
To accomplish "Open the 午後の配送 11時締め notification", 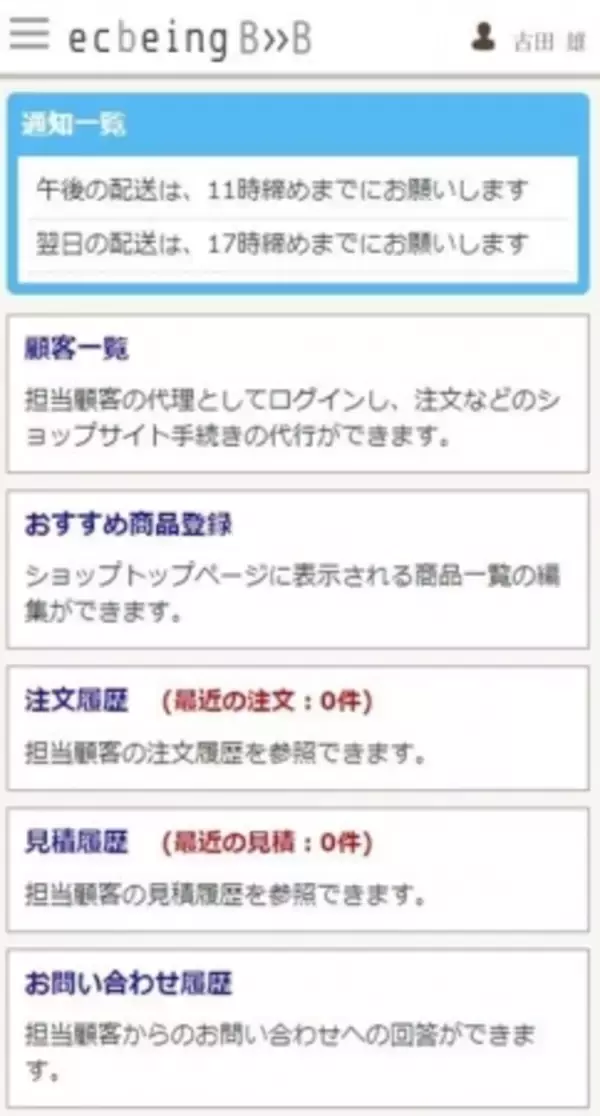I will [x=298, y=190].
